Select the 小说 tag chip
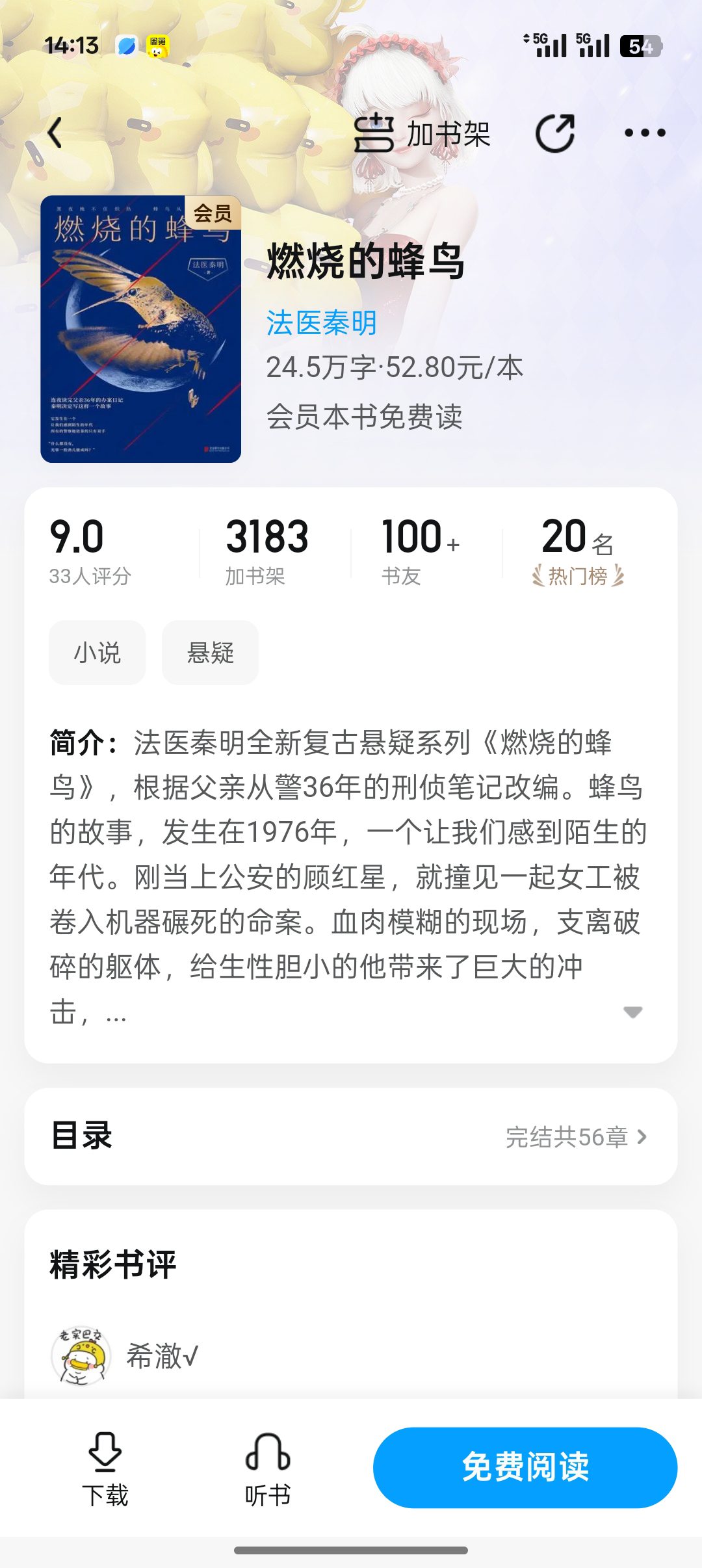 coord(97,653)
